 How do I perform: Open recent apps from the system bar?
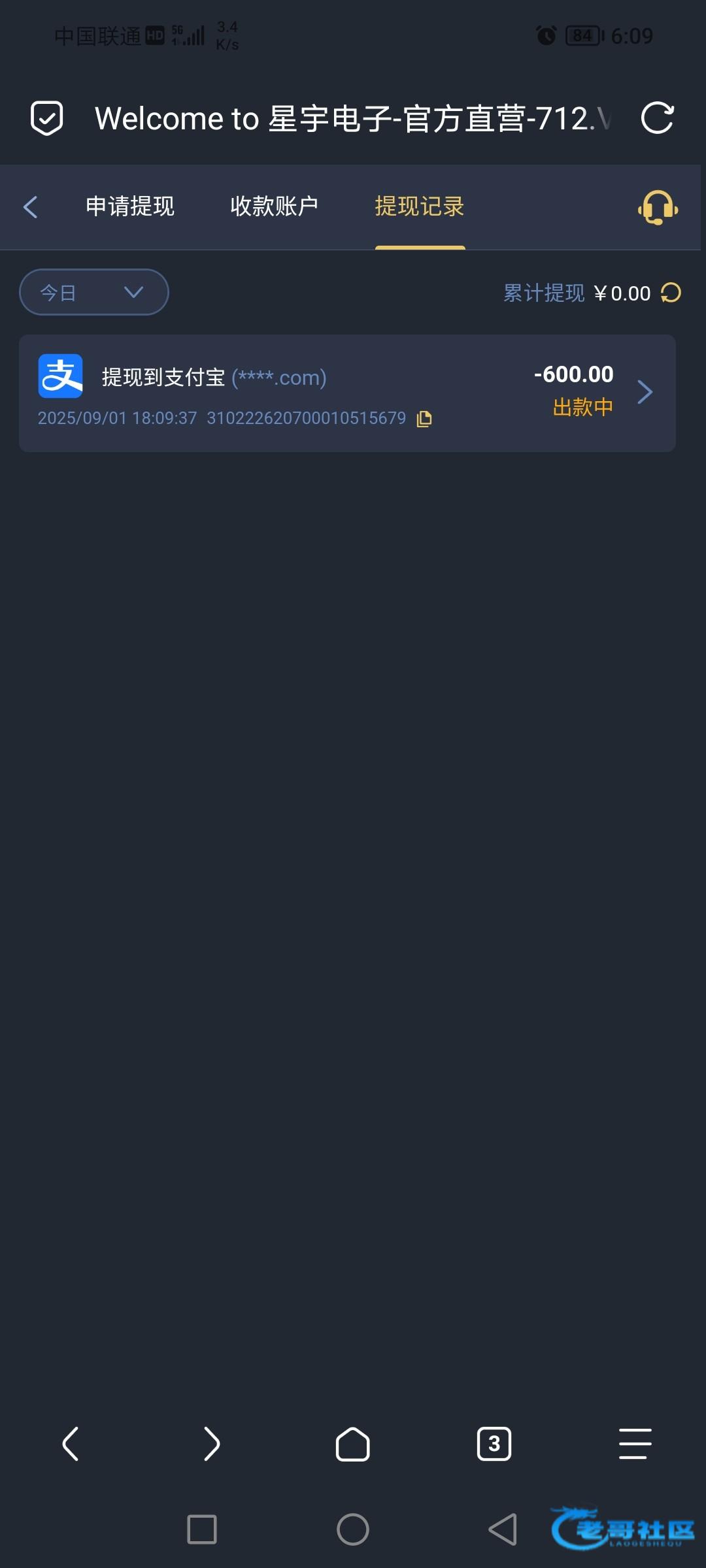(x=202, y=1529)
